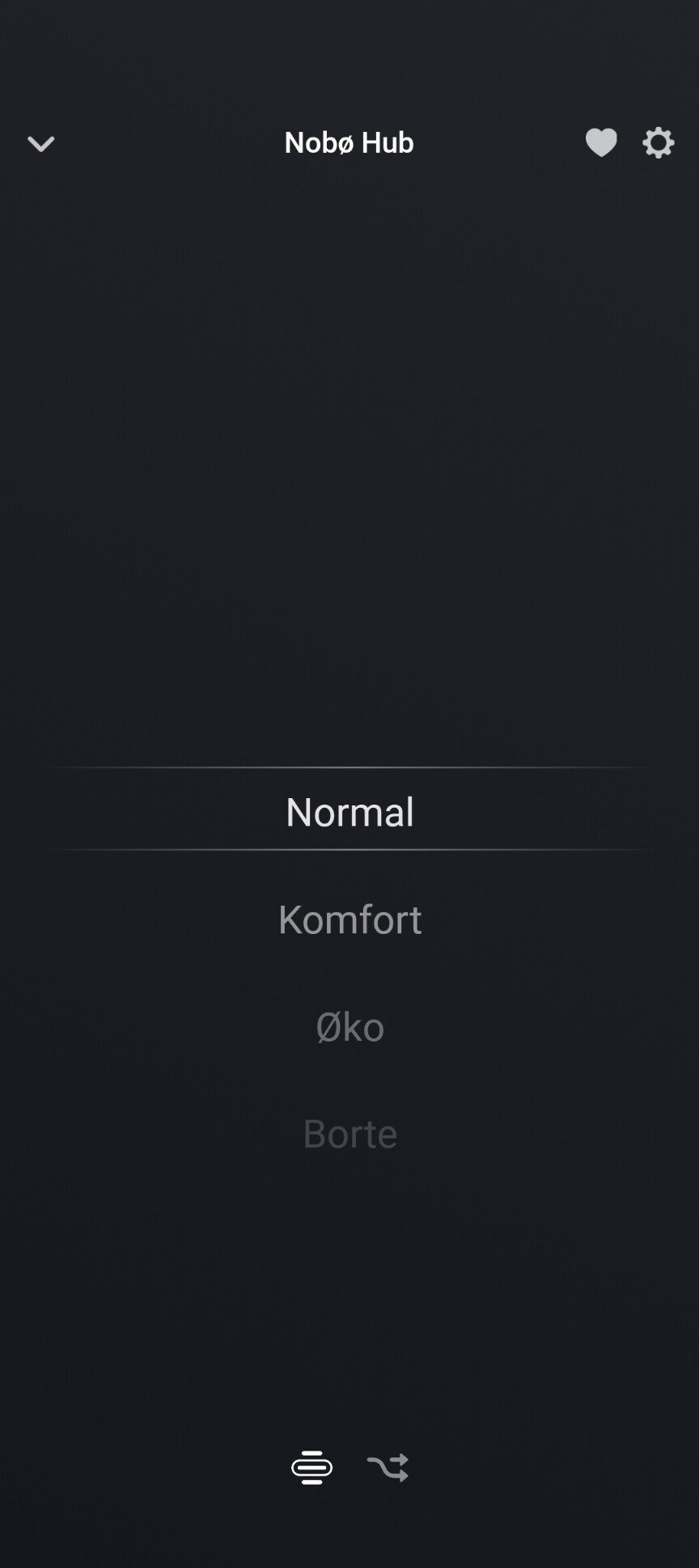Collapse the Nobø Hub panel
699x1568 pixels.
pyautogui.click(x=40, y=144)
